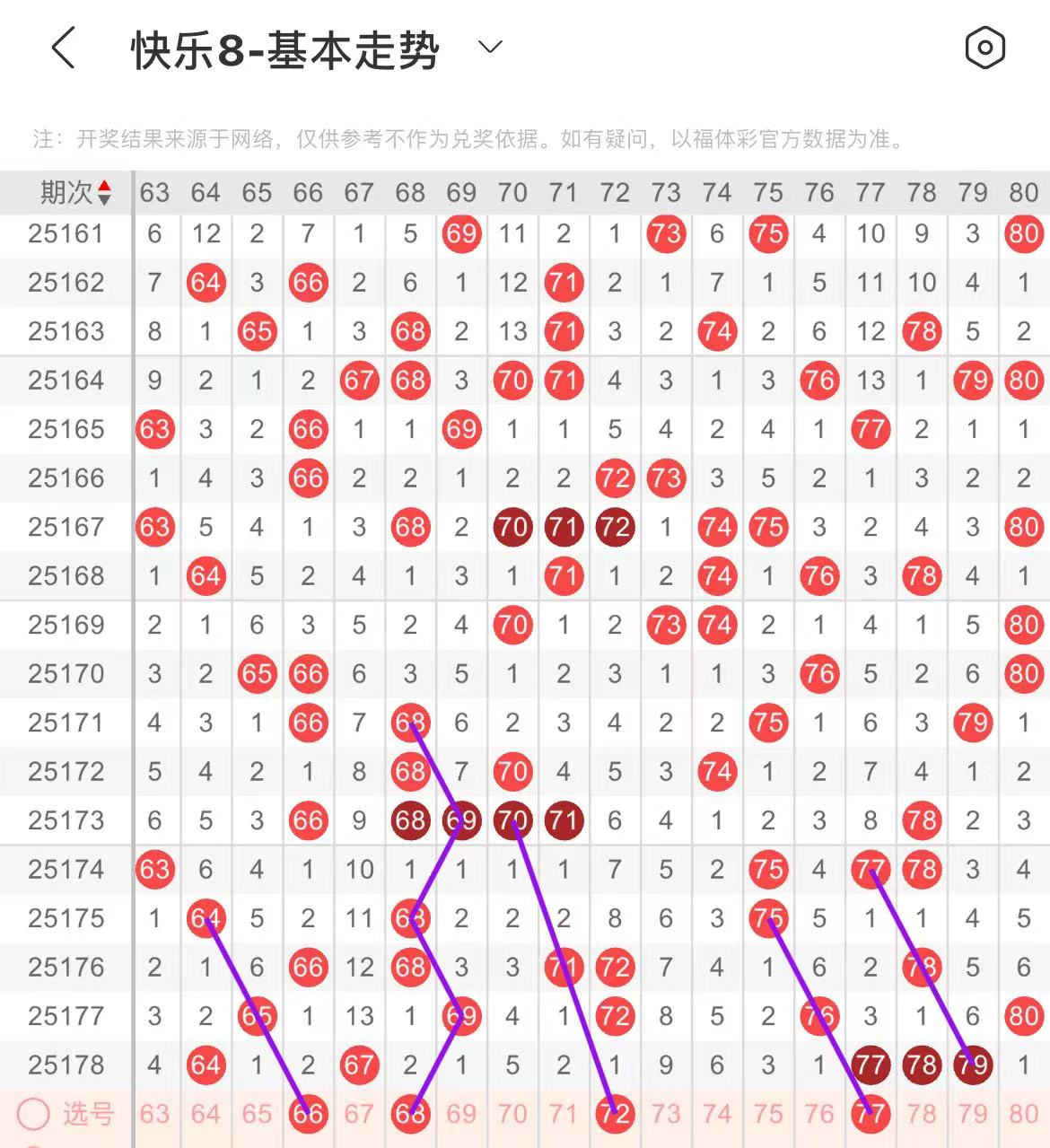Image resolution: width=1050 pixels, height=1148 pixels.
Task: Choose number 65 in the 选号 row
Action: (257, 1114)
